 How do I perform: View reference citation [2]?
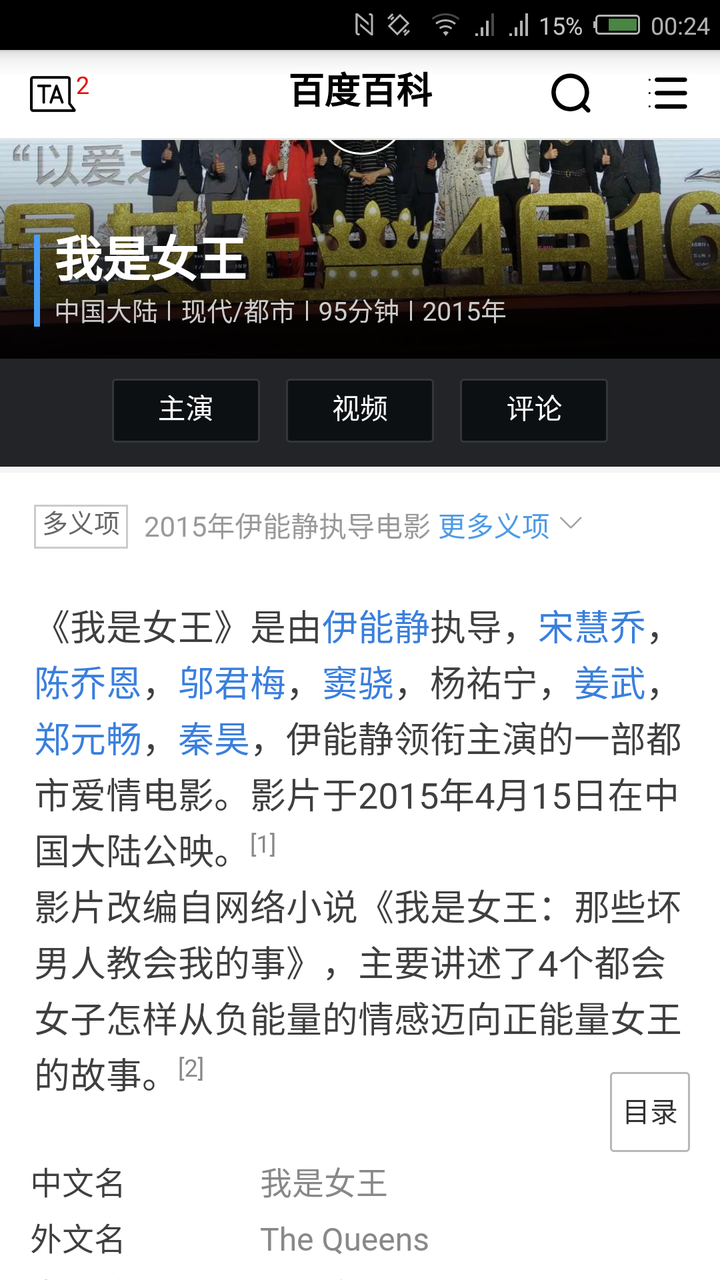190,1069
